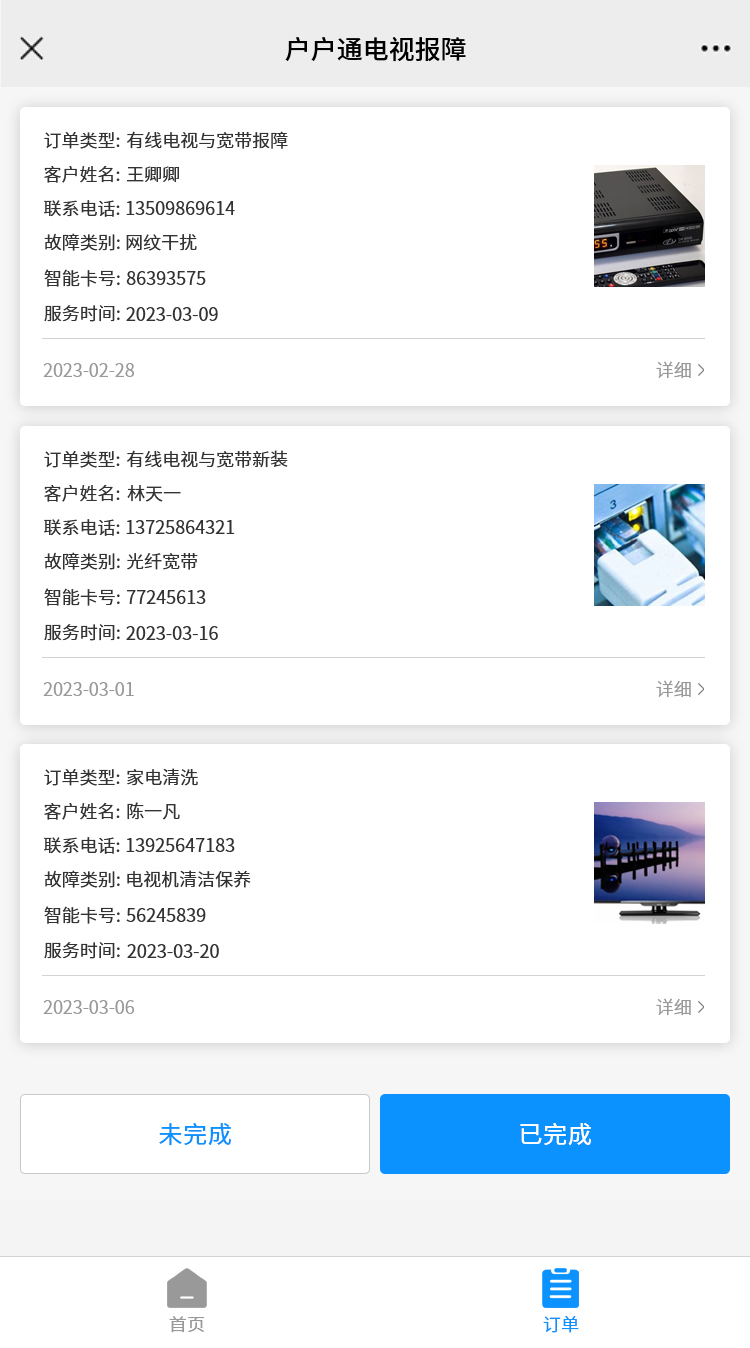This screenshot has height=1348, width=750.
Task: Show 未完成 orders
Action: click(x=195, y=1134)
